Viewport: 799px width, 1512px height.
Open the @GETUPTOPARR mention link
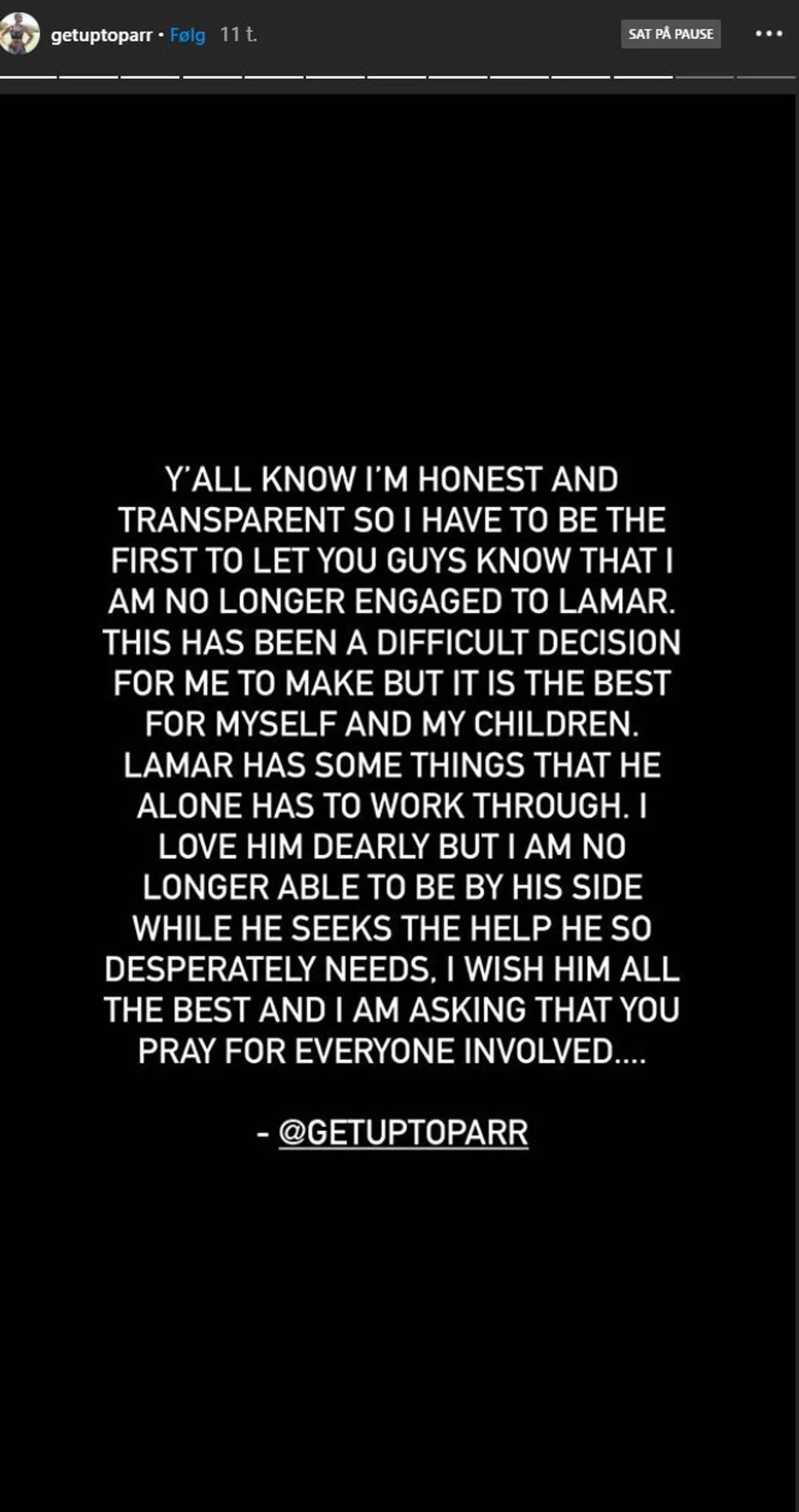(x=403, y=1133)
